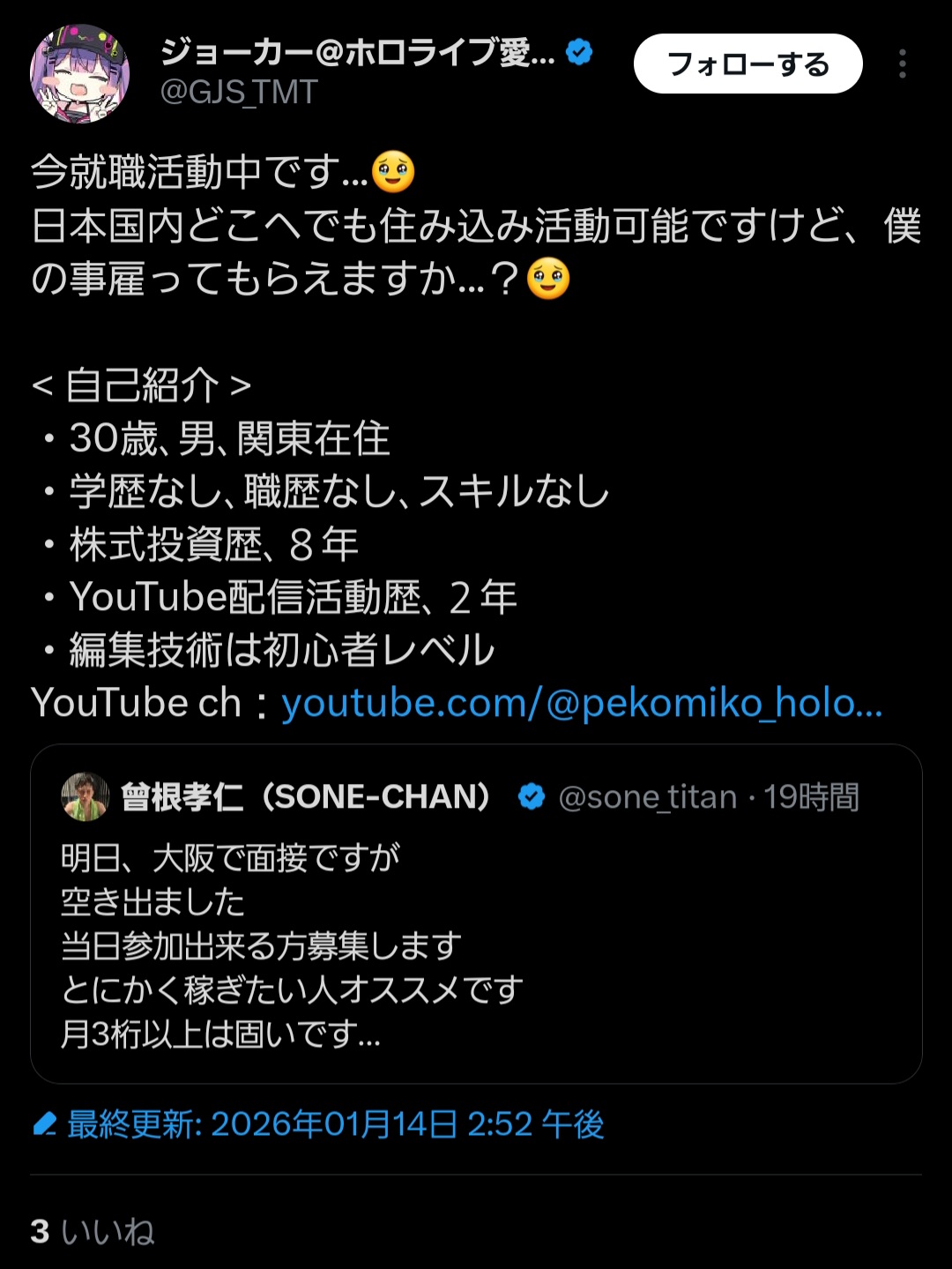Screen dimensions: 952x1269
Task: Open the post's three-dot overflow menu
Action: pyautogui.click(x=902, y=64)
